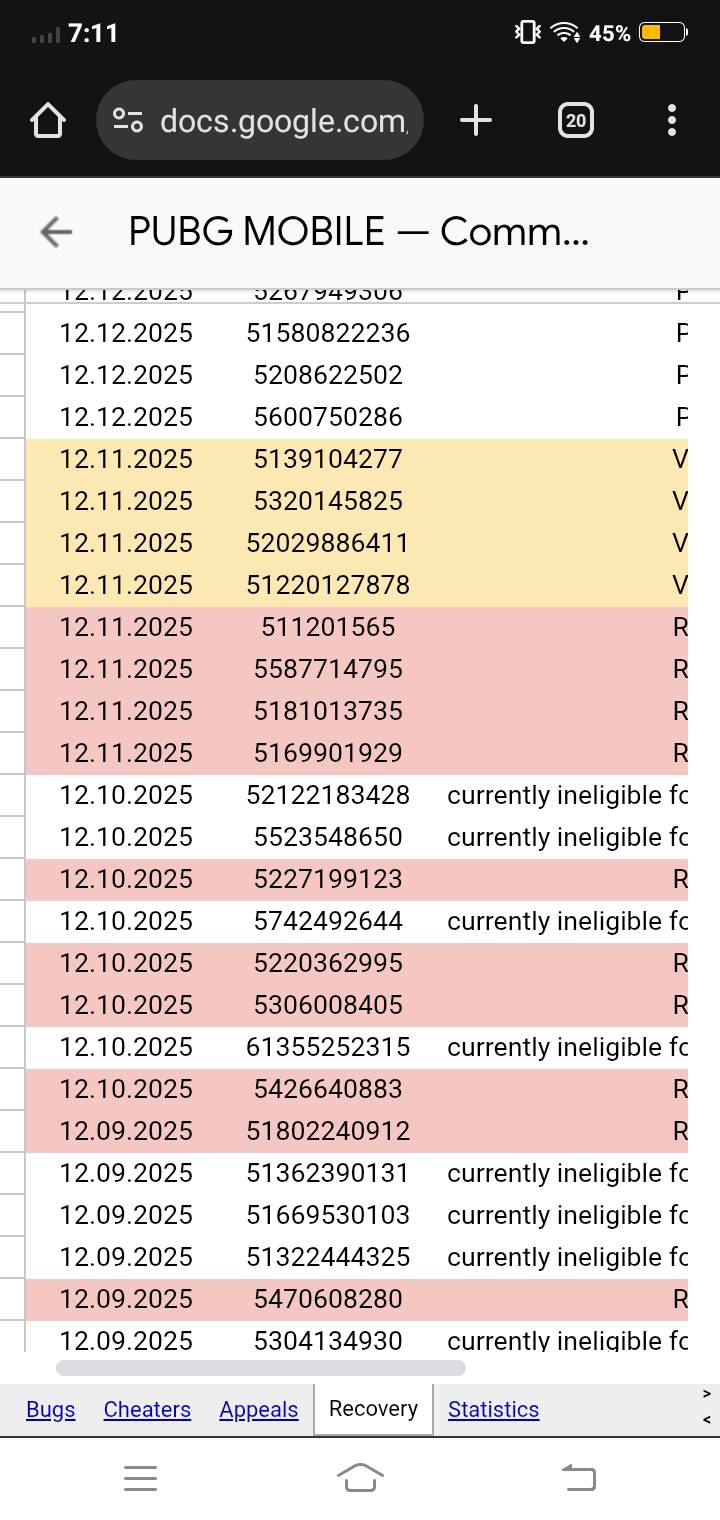Return to the phone home screen
This screenshot has height=1520, width=720.
coord(360,1478)
